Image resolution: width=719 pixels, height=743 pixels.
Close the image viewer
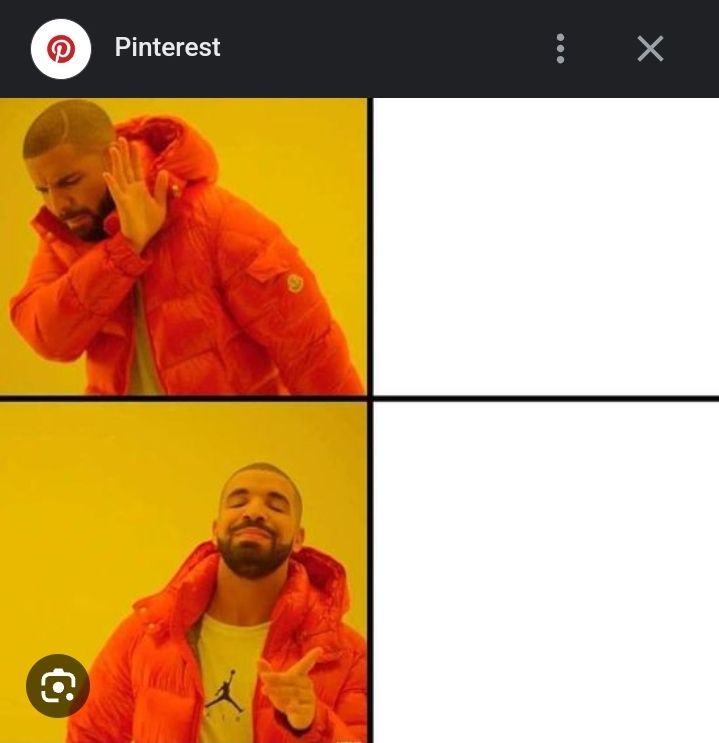click(650, 48)
